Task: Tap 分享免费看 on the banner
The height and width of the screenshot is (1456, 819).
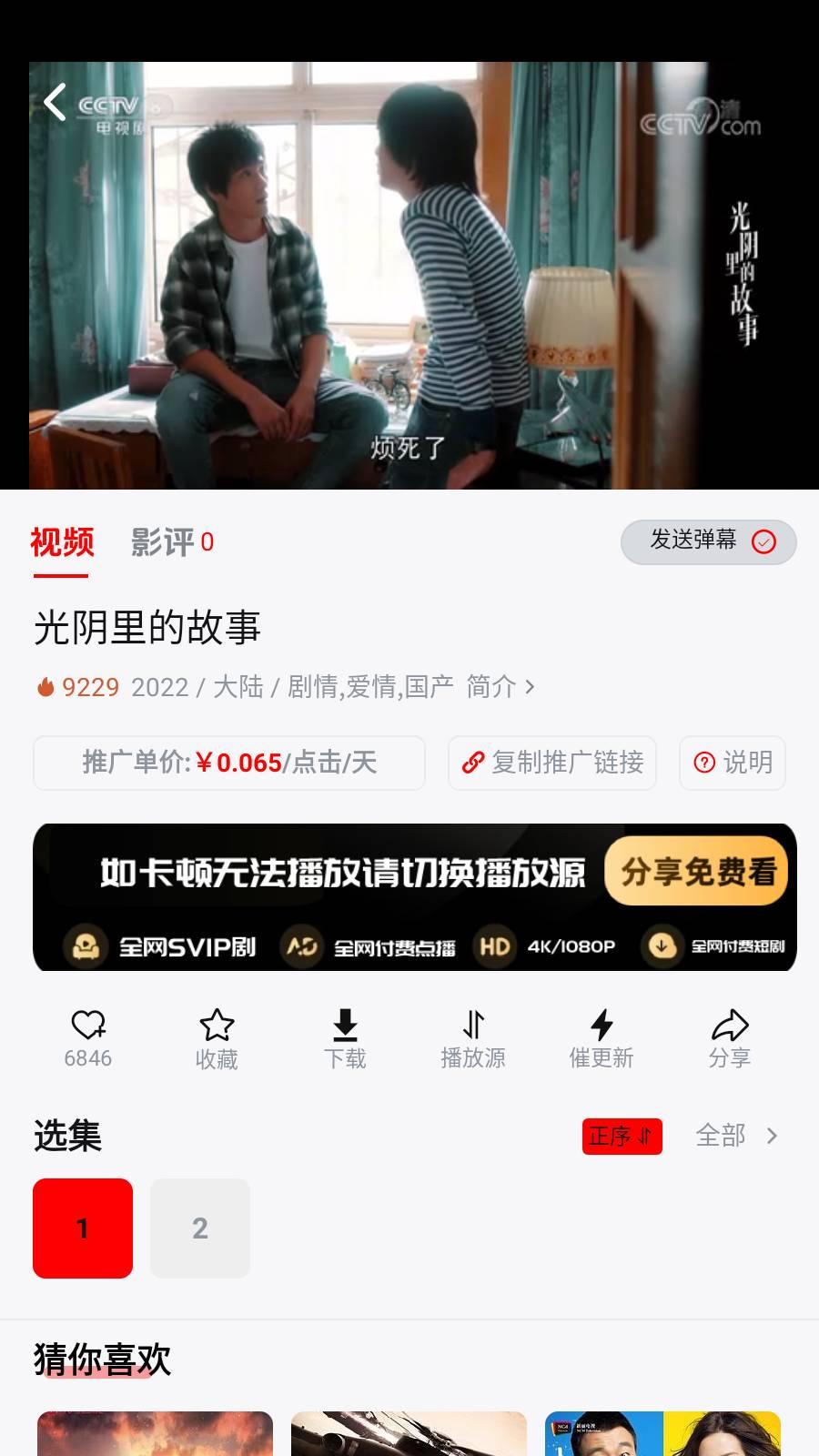Action: 696,871
